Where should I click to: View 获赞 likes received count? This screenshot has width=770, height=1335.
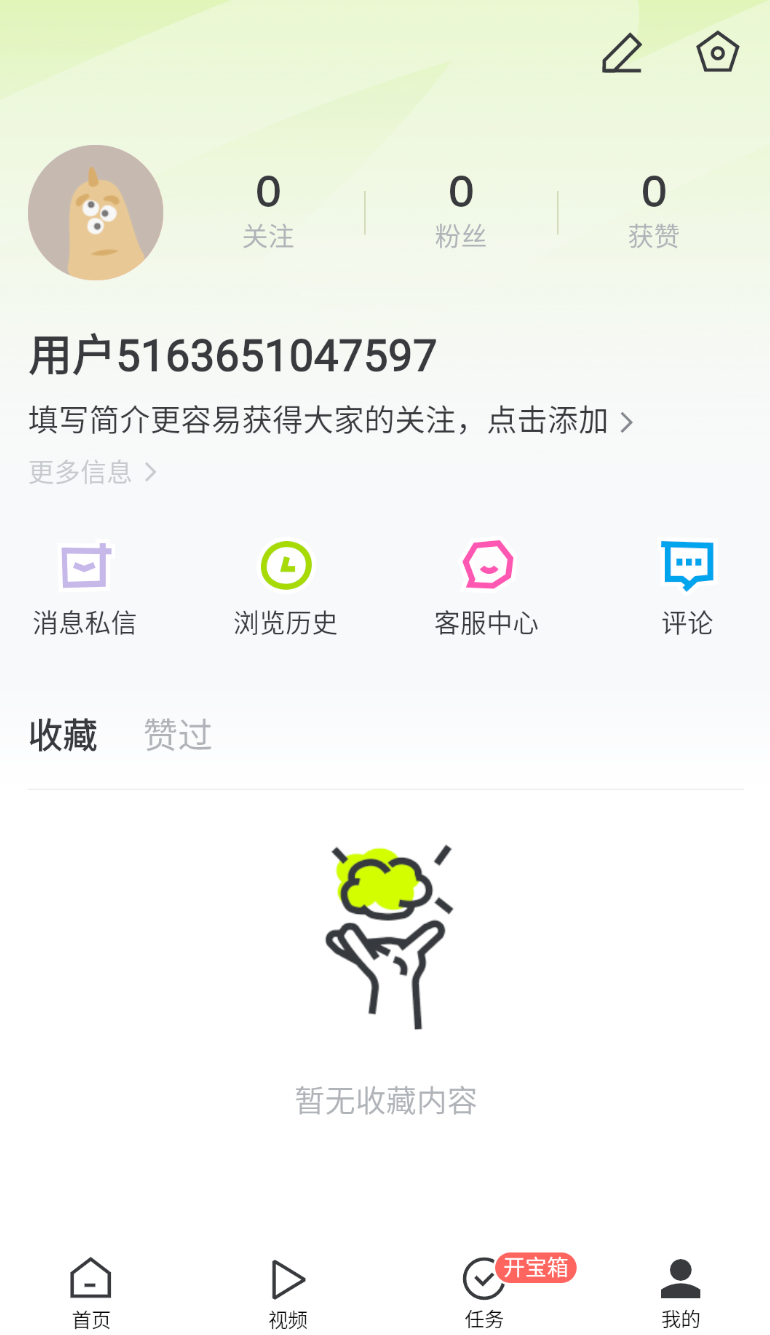[x=653, y=210]
